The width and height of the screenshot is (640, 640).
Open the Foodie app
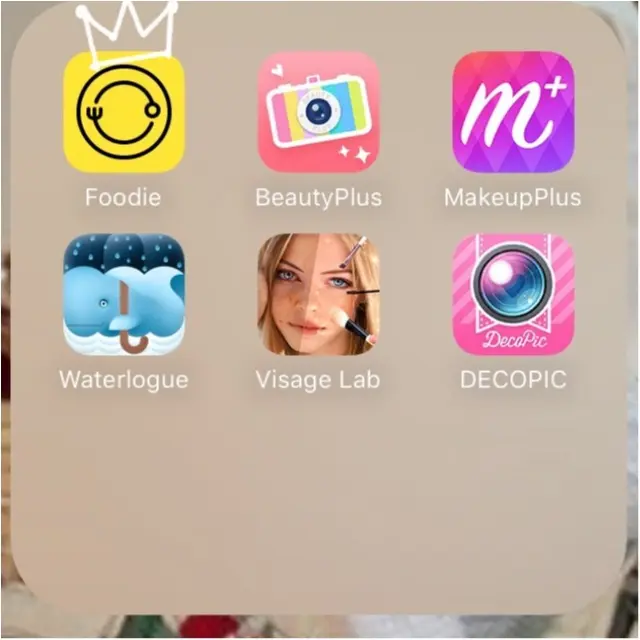point(123,112)
